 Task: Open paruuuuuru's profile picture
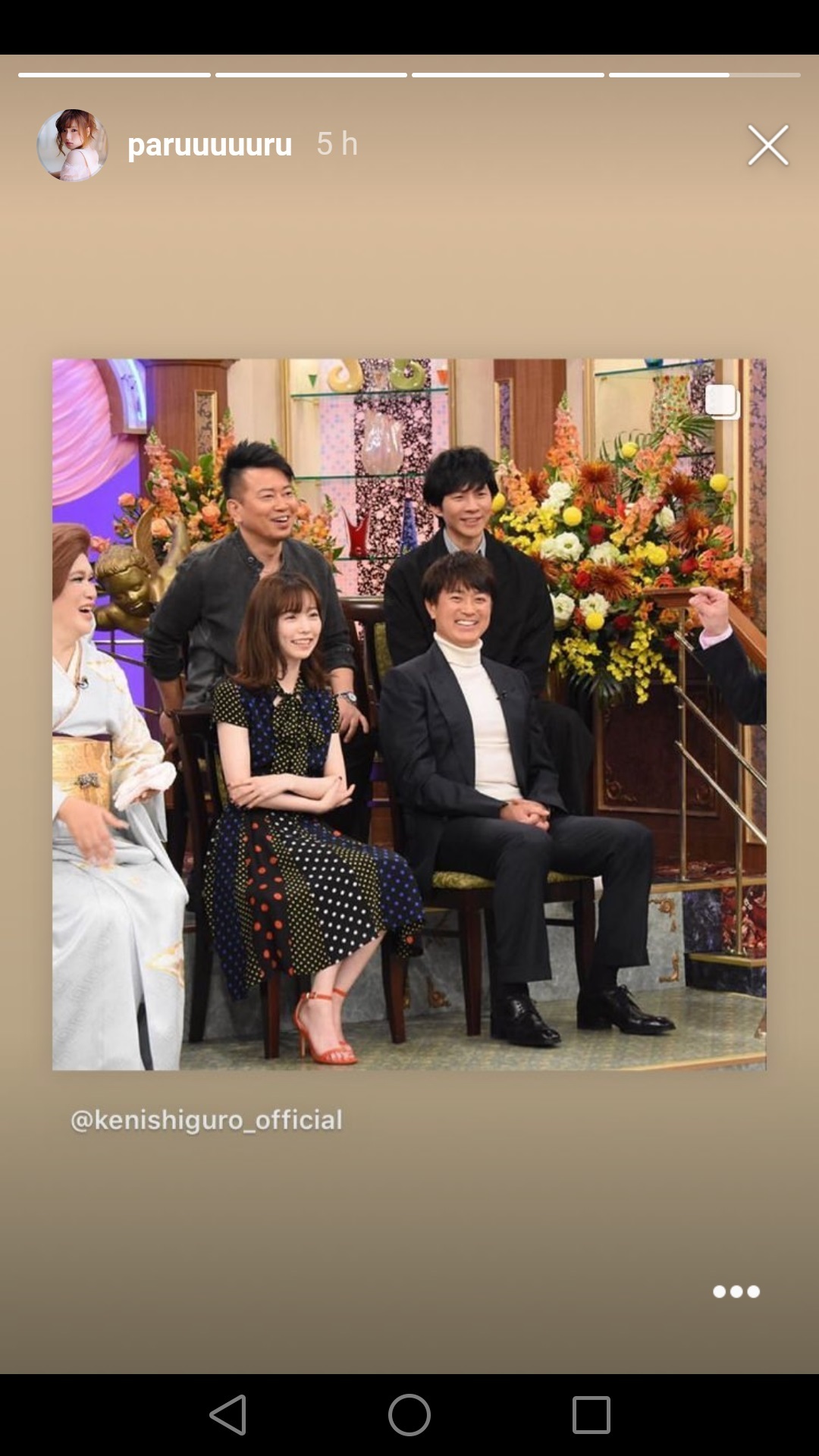coord(72,145)
